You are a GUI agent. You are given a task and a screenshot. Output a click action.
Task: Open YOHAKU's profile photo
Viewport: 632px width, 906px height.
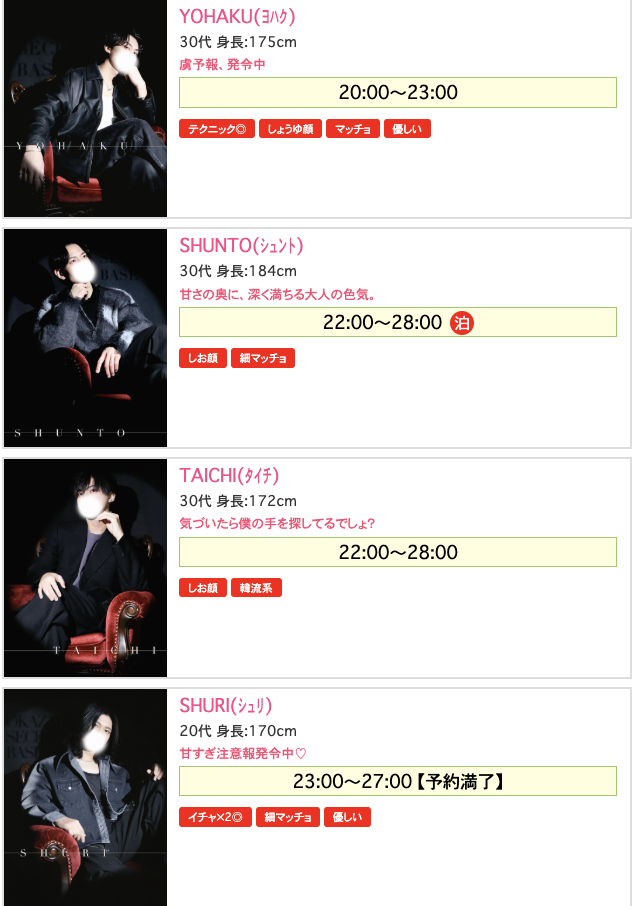click(86, 108)
